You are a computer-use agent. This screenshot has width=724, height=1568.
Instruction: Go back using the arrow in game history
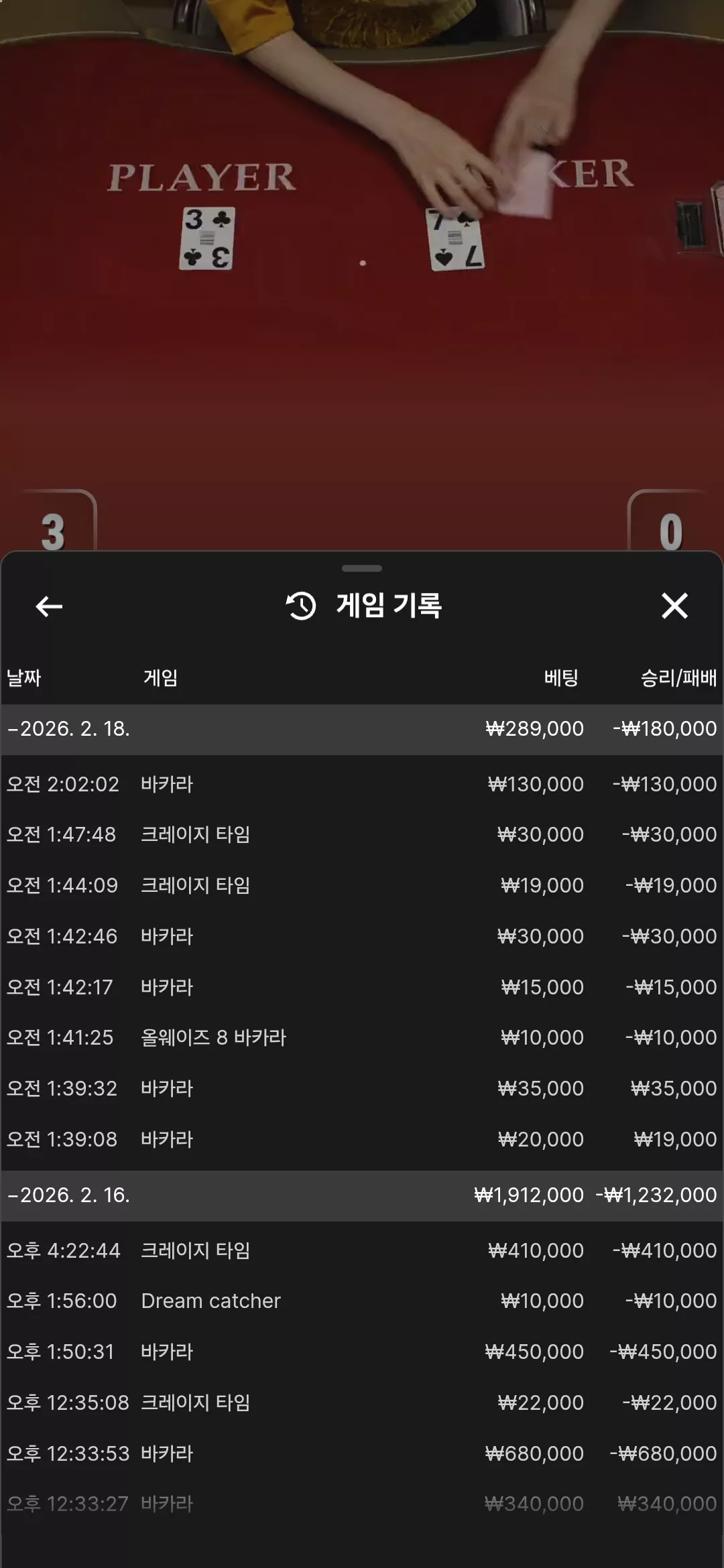coord(49,606)
